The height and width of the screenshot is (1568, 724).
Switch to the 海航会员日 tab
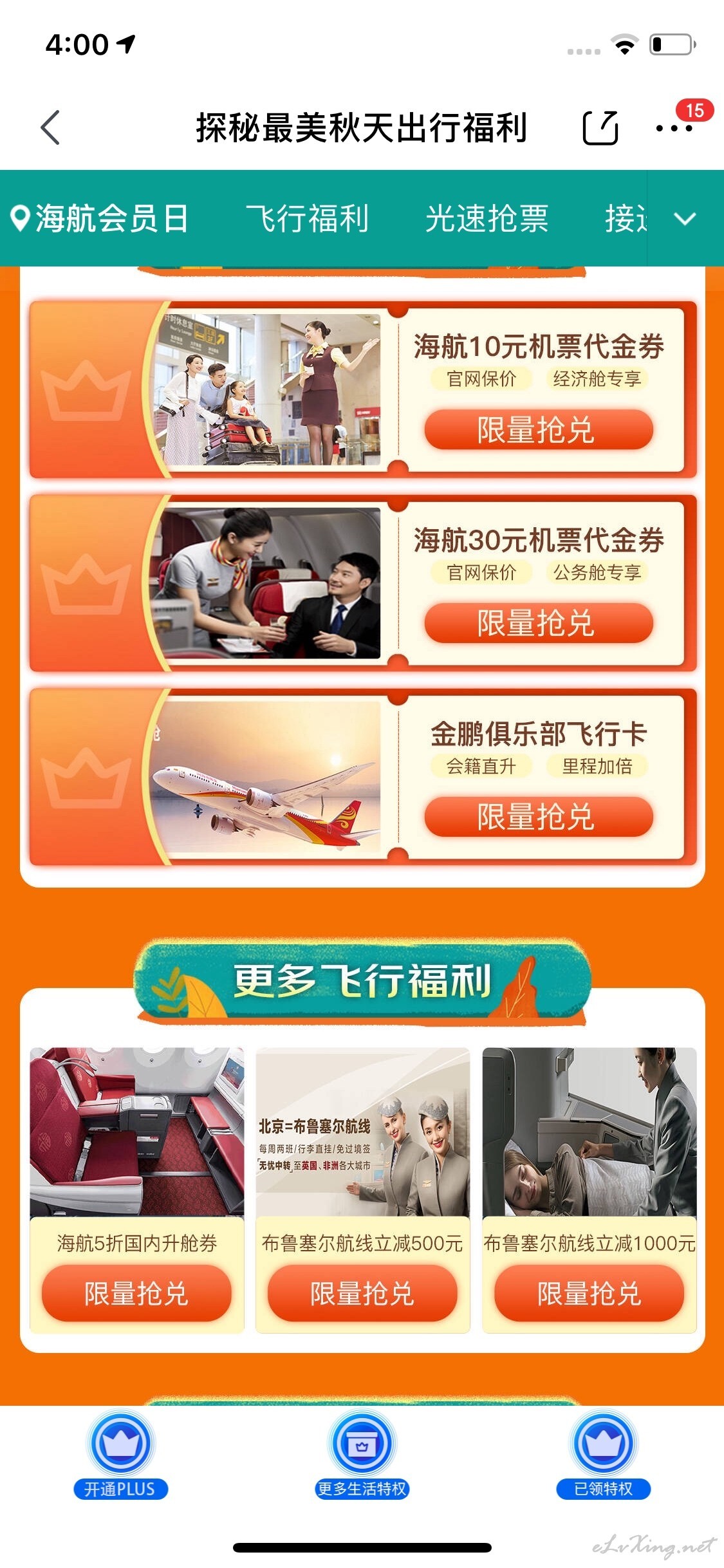[100, 218]
